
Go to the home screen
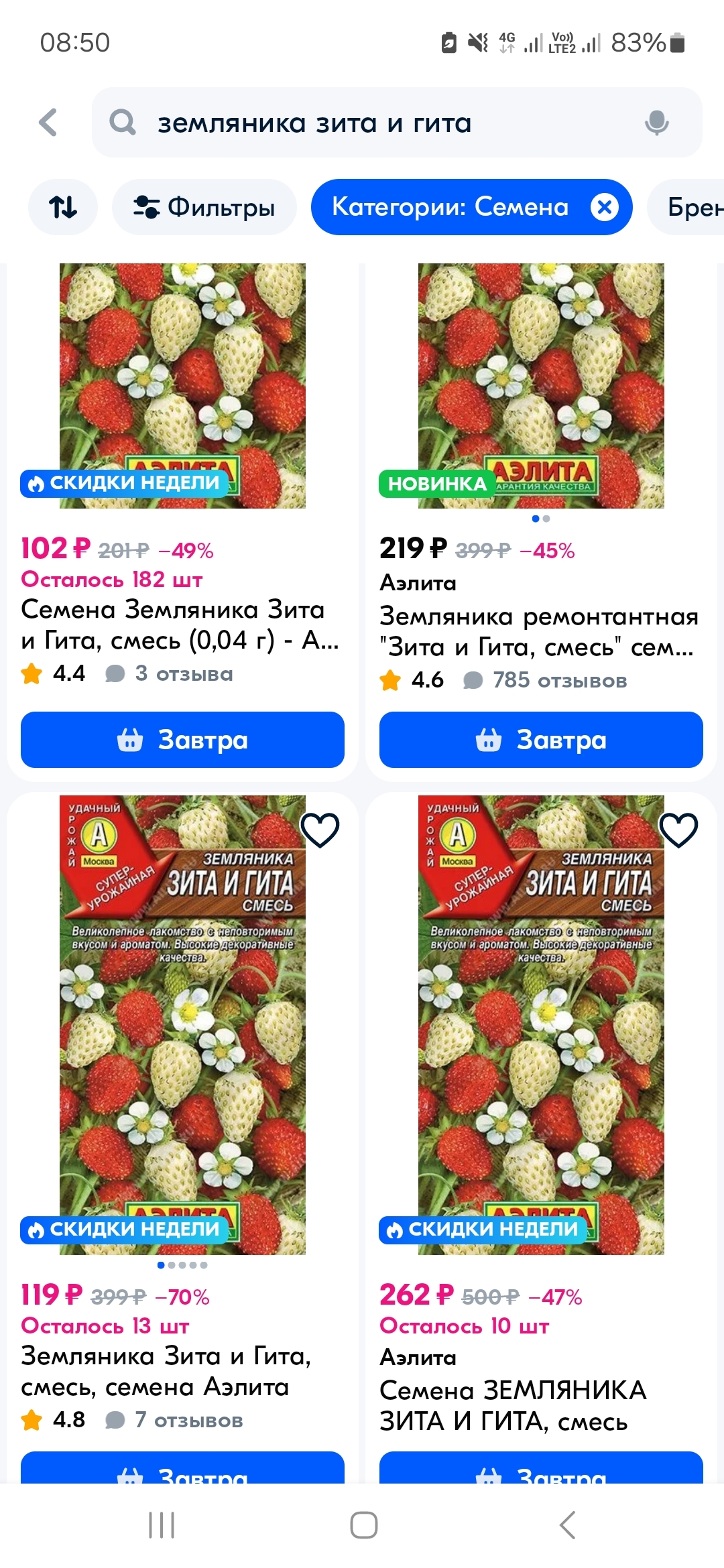coord(363,1525)
